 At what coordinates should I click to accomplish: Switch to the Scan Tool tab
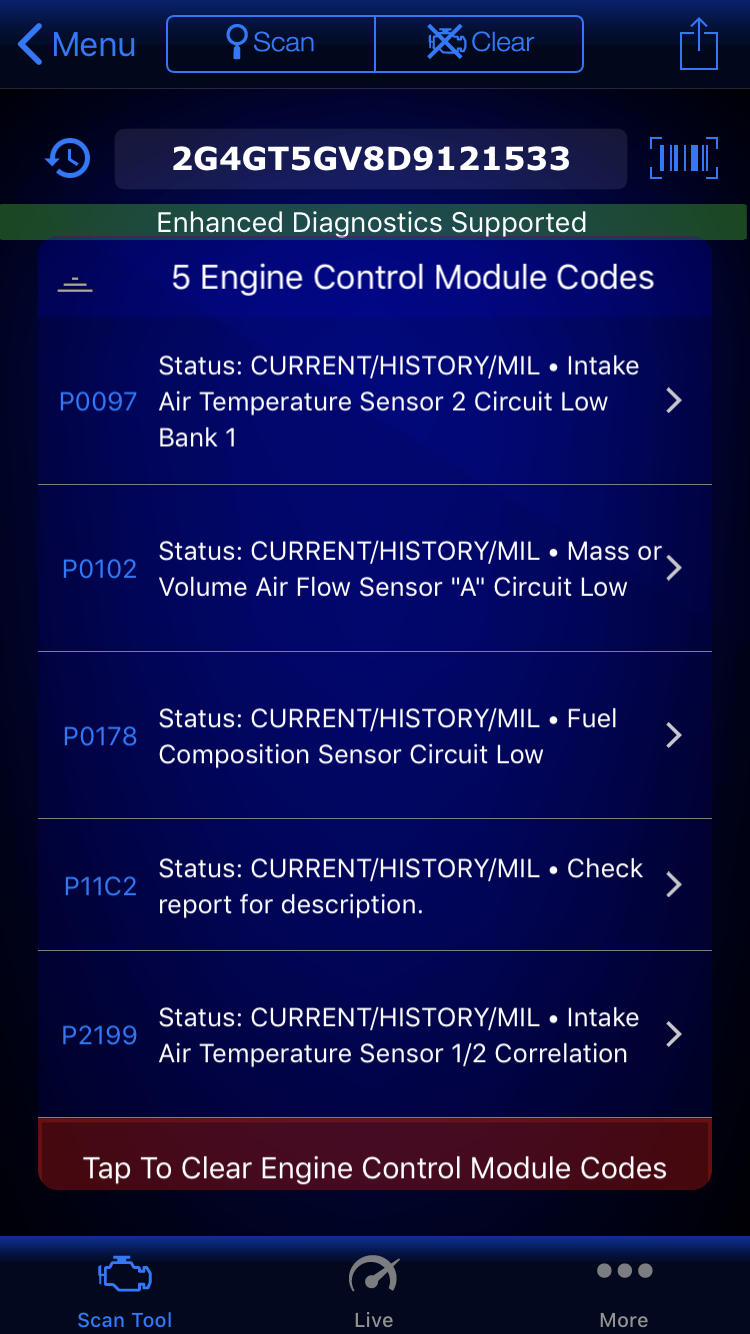pos(125,1292)
